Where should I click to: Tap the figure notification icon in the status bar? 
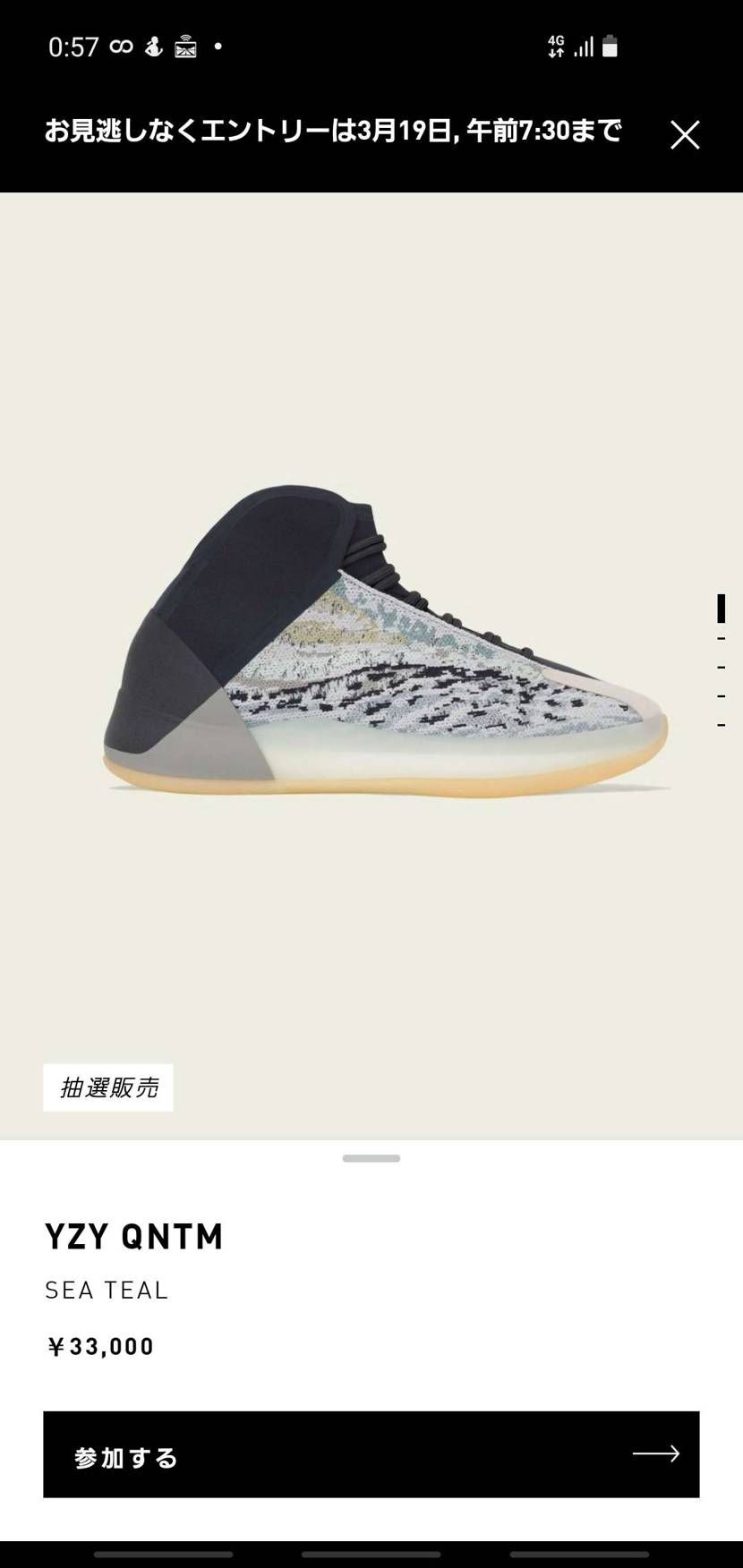155,46
